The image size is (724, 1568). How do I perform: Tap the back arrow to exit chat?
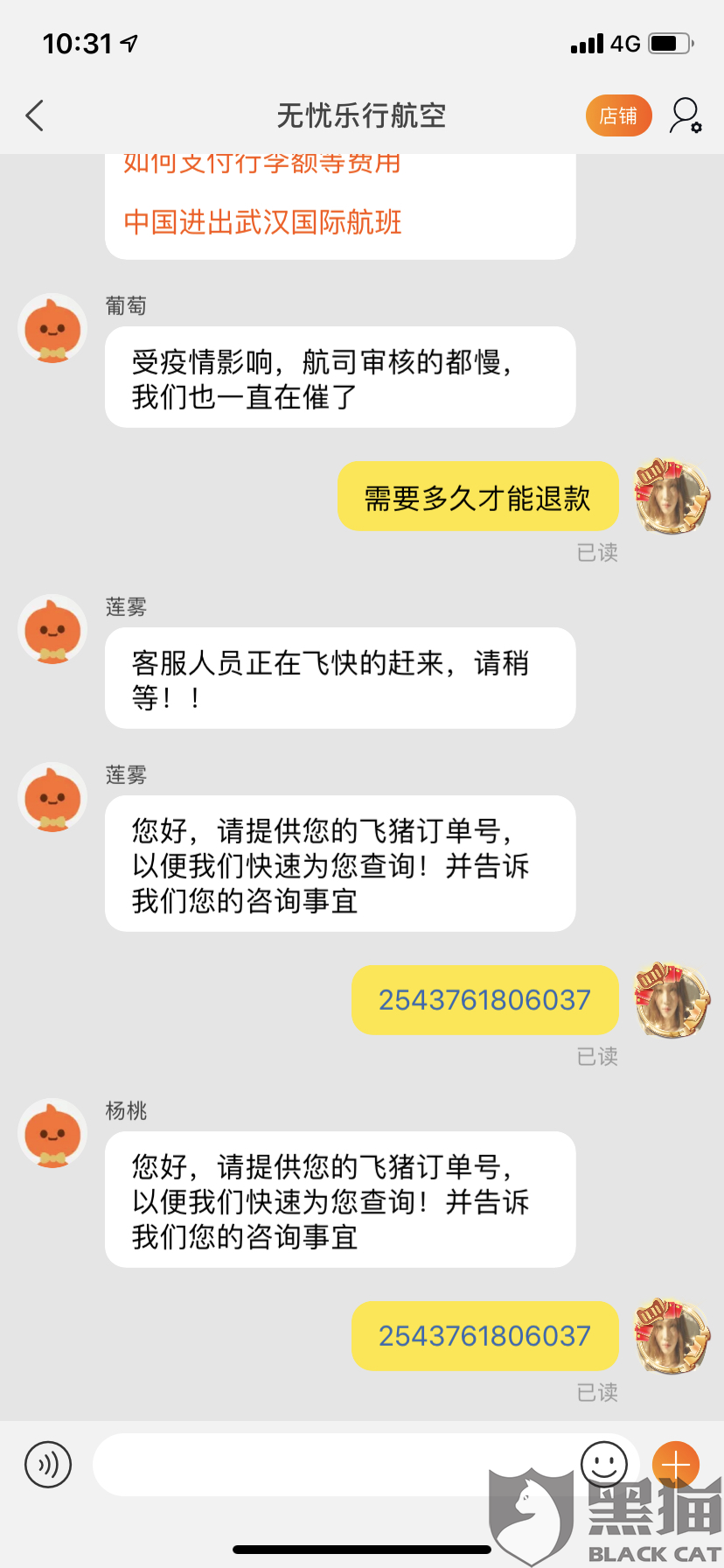pyautogui.click(x=34, y=115)
